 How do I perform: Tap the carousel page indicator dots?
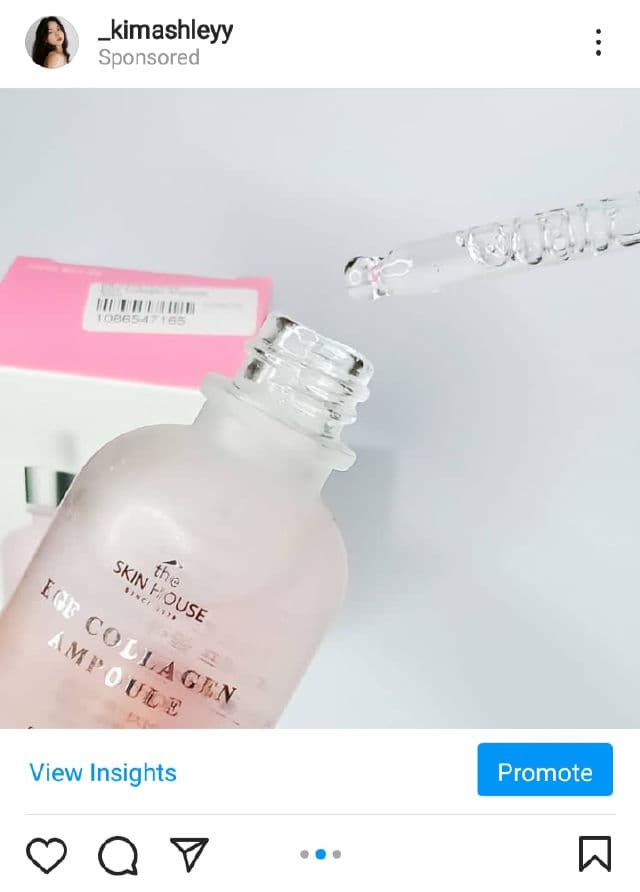pyautogui.click(x=320, y=854)
